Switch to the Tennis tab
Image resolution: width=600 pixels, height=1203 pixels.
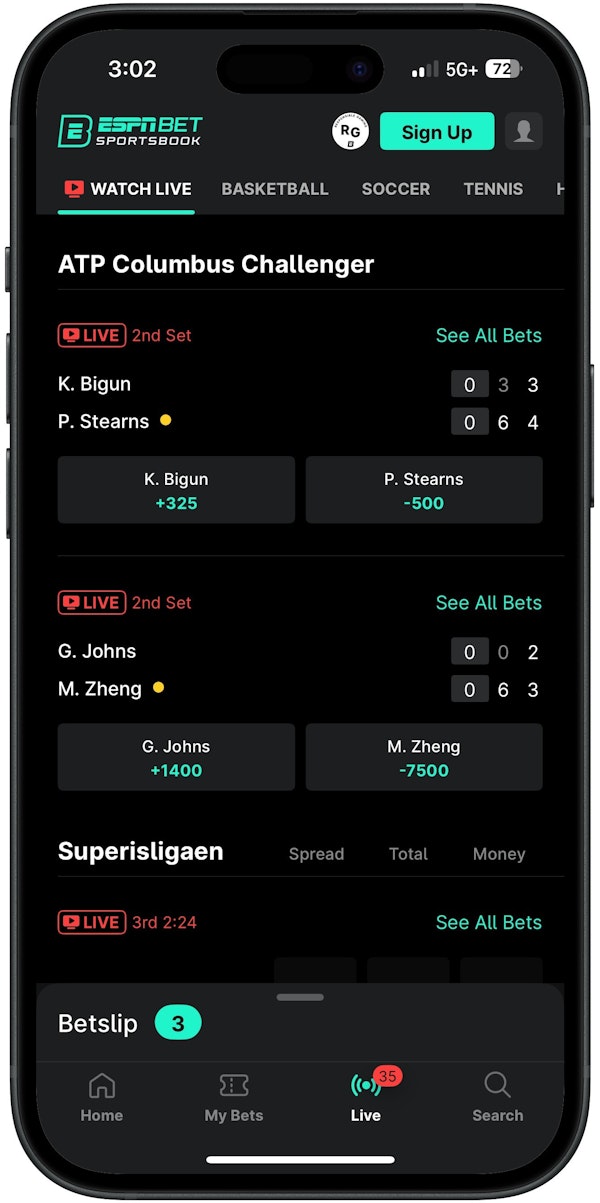click(493, 189)
